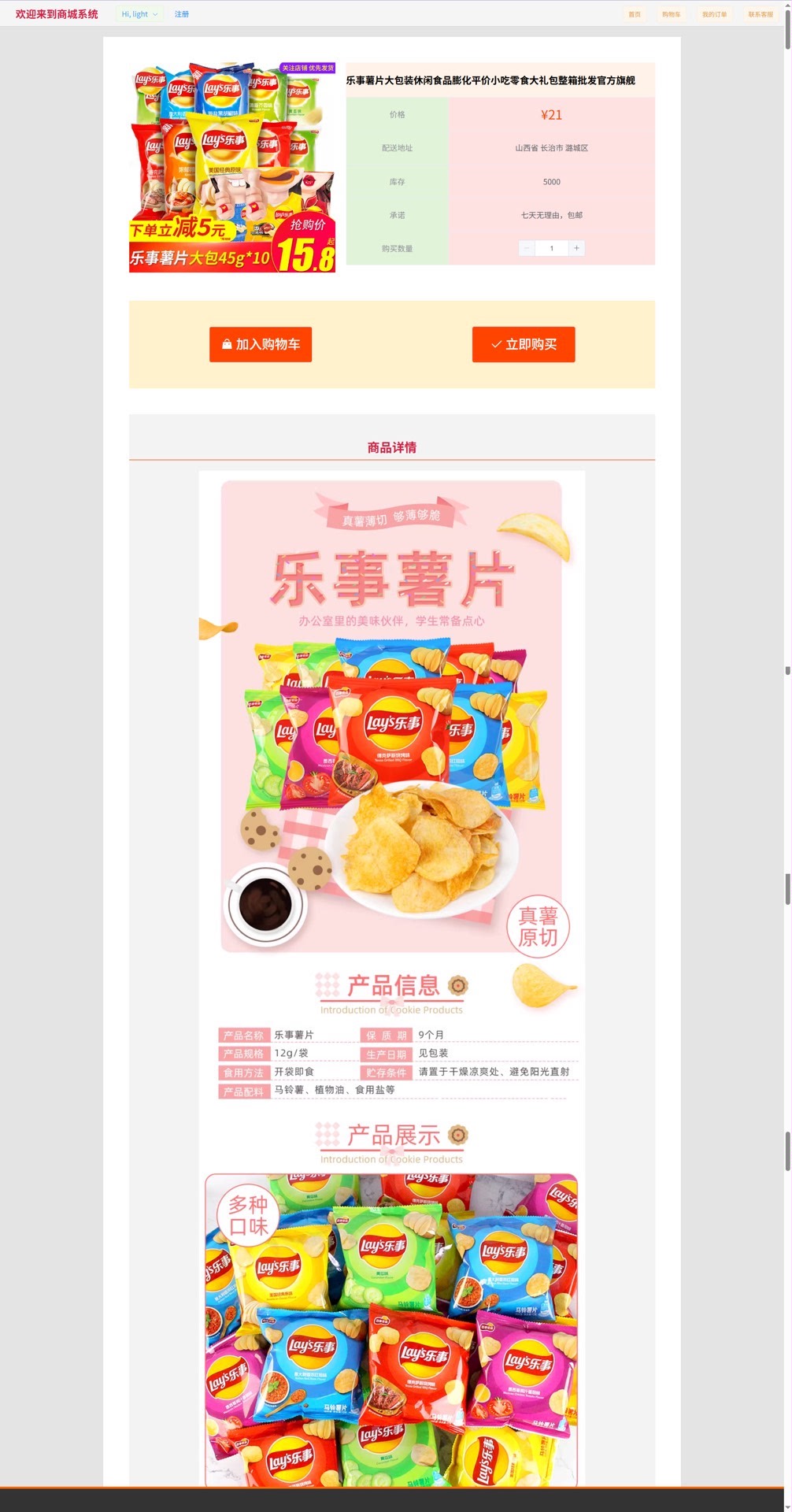792x1512 pixels.
Task: Decrease purchase quantity with minus button
Action: coord(527,248)
